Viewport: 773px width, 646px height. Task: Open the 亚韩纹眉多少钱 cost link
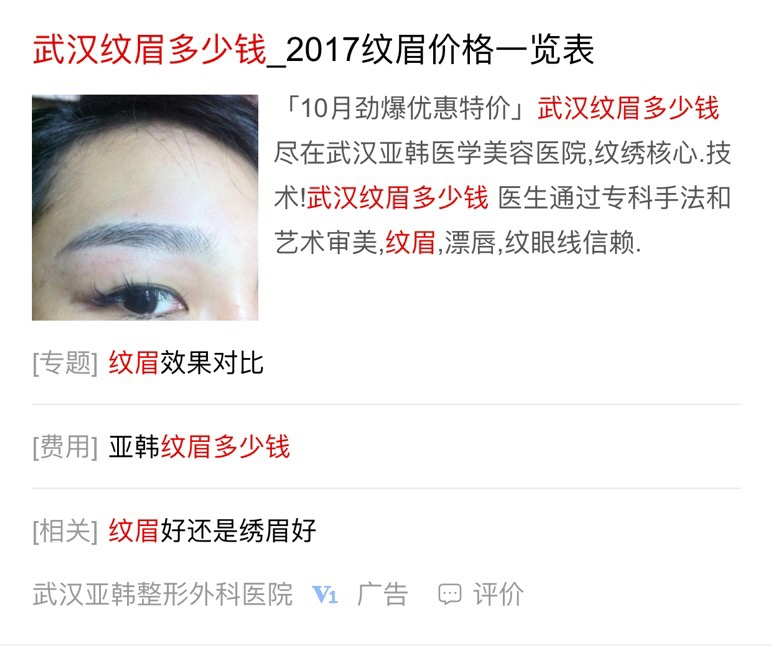pos(199,446)
